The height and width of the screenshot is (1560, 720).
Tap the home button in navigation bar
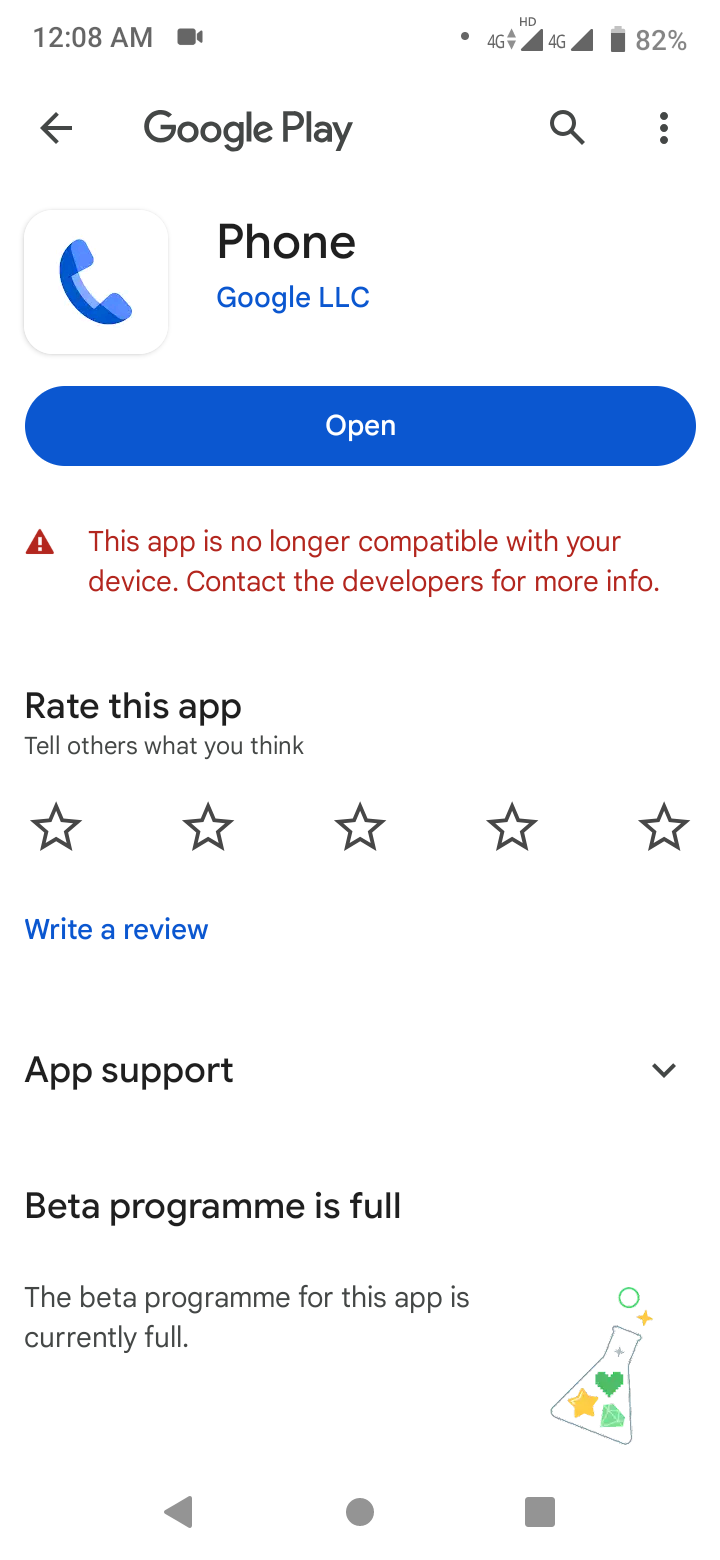(360, 1512)
